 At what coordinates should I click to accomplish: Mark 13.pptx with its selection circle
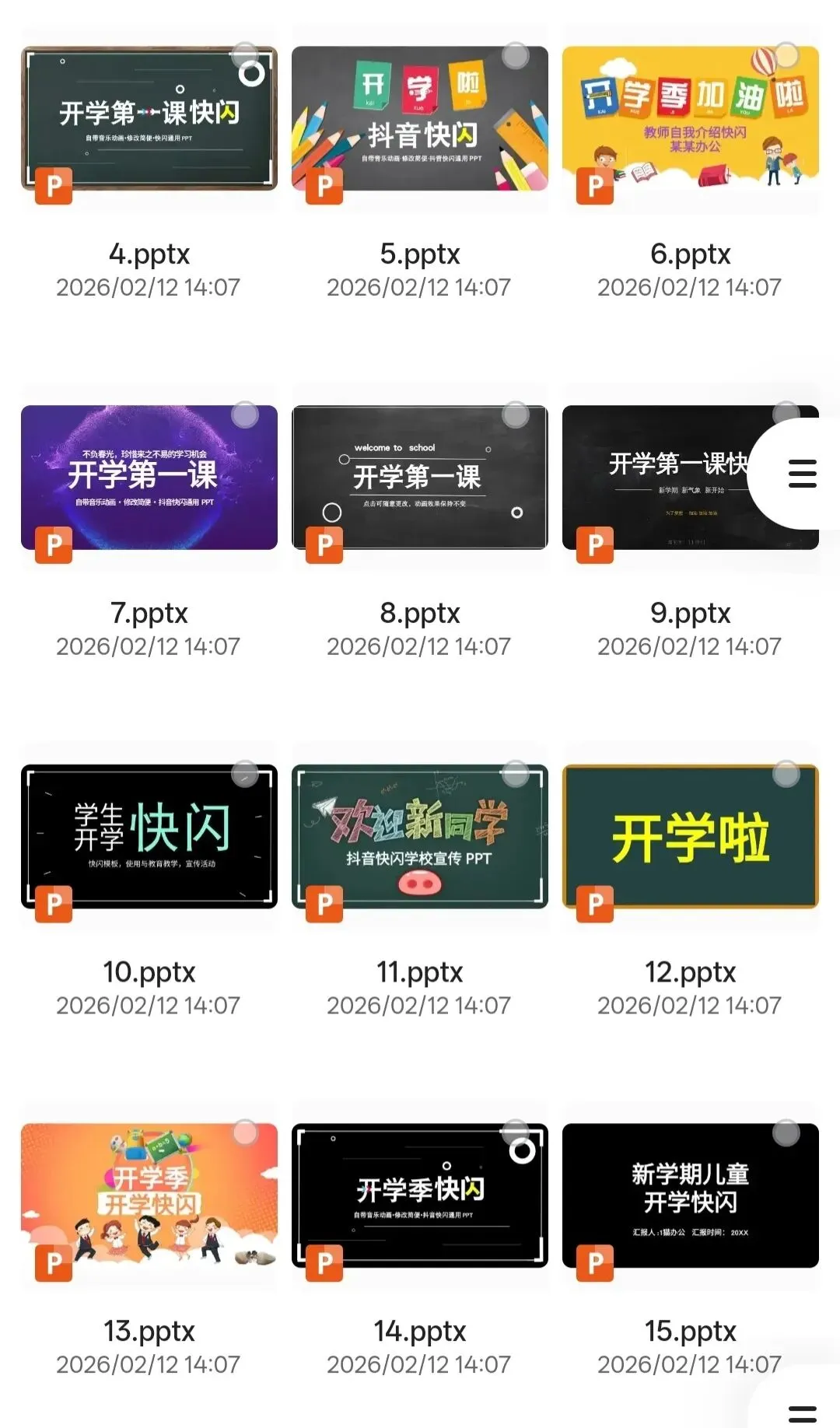[x=245, y=1132]
